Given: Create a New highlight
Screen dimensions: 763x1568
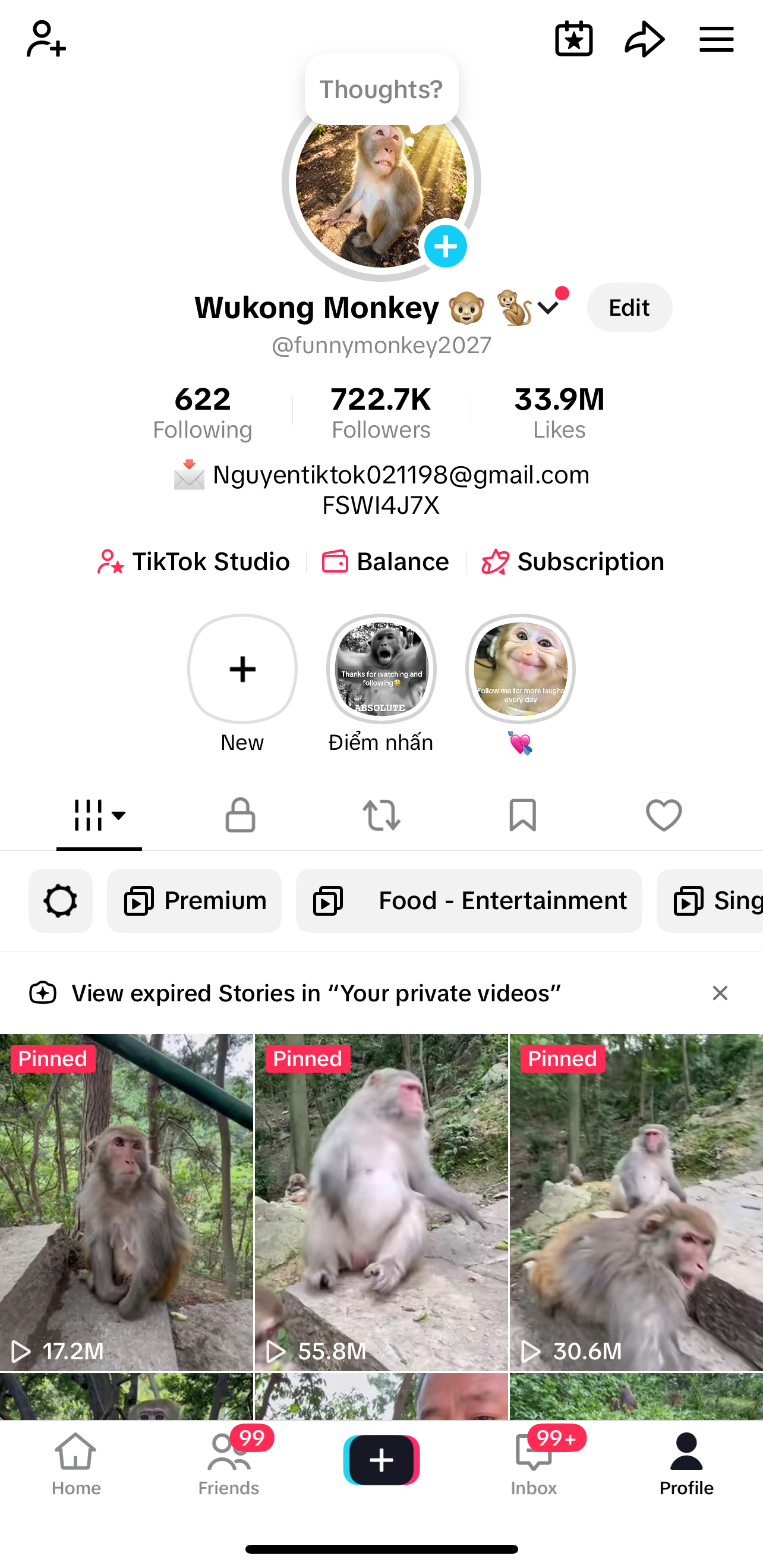Looking at the screenshot, I should [x=242, y=684].
